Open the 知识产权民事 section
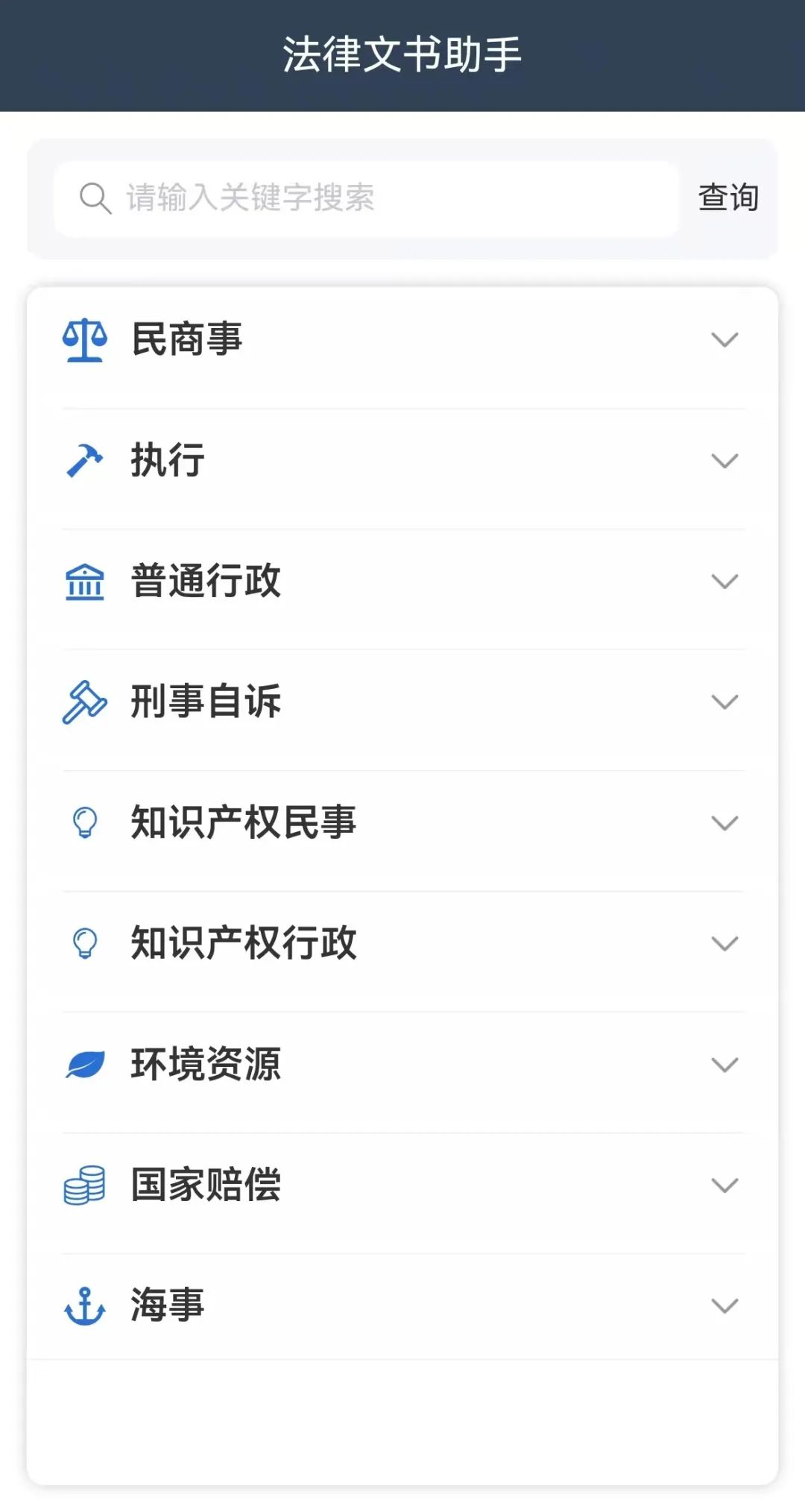The image size is (805, 1512). (x=402, y=823)
